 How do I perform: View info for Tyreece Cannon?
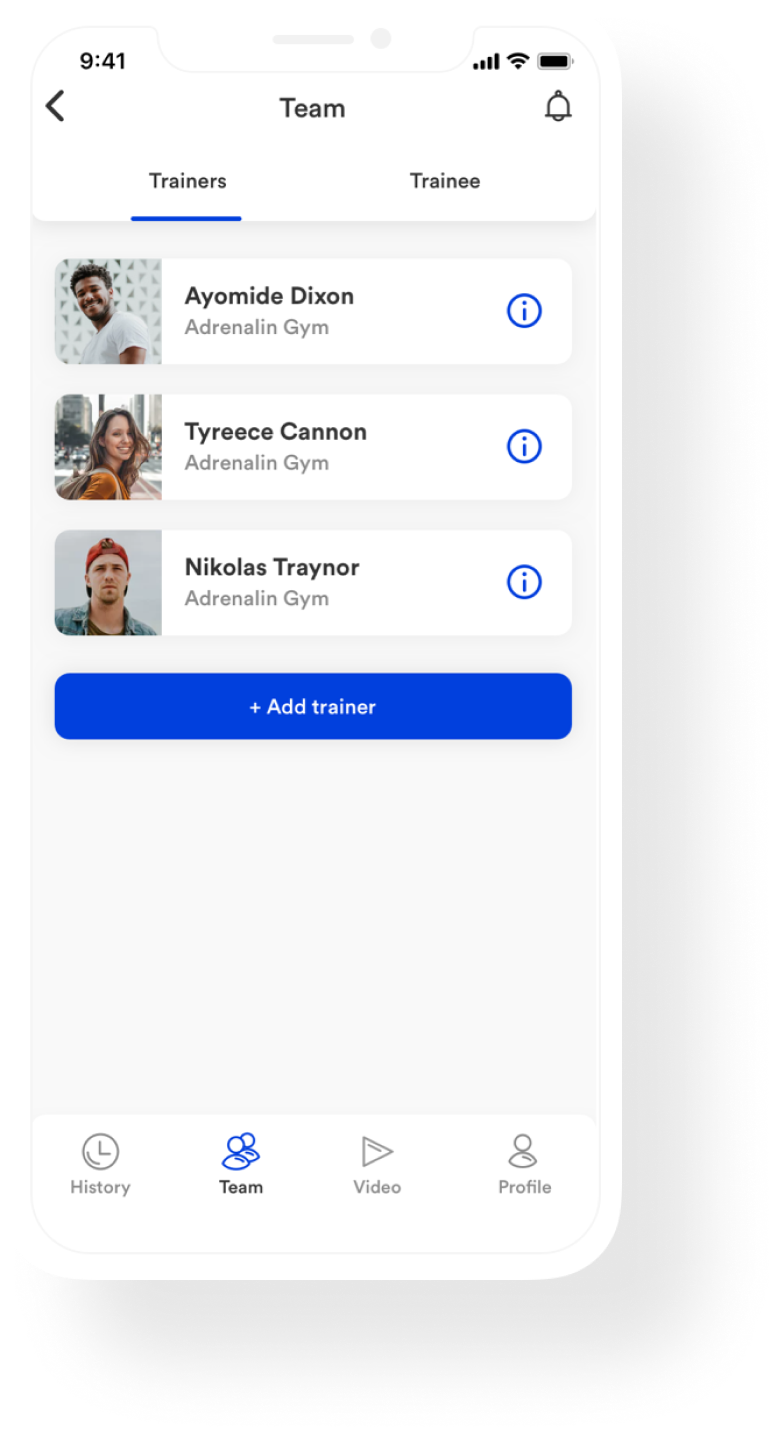tap(524, 447)
